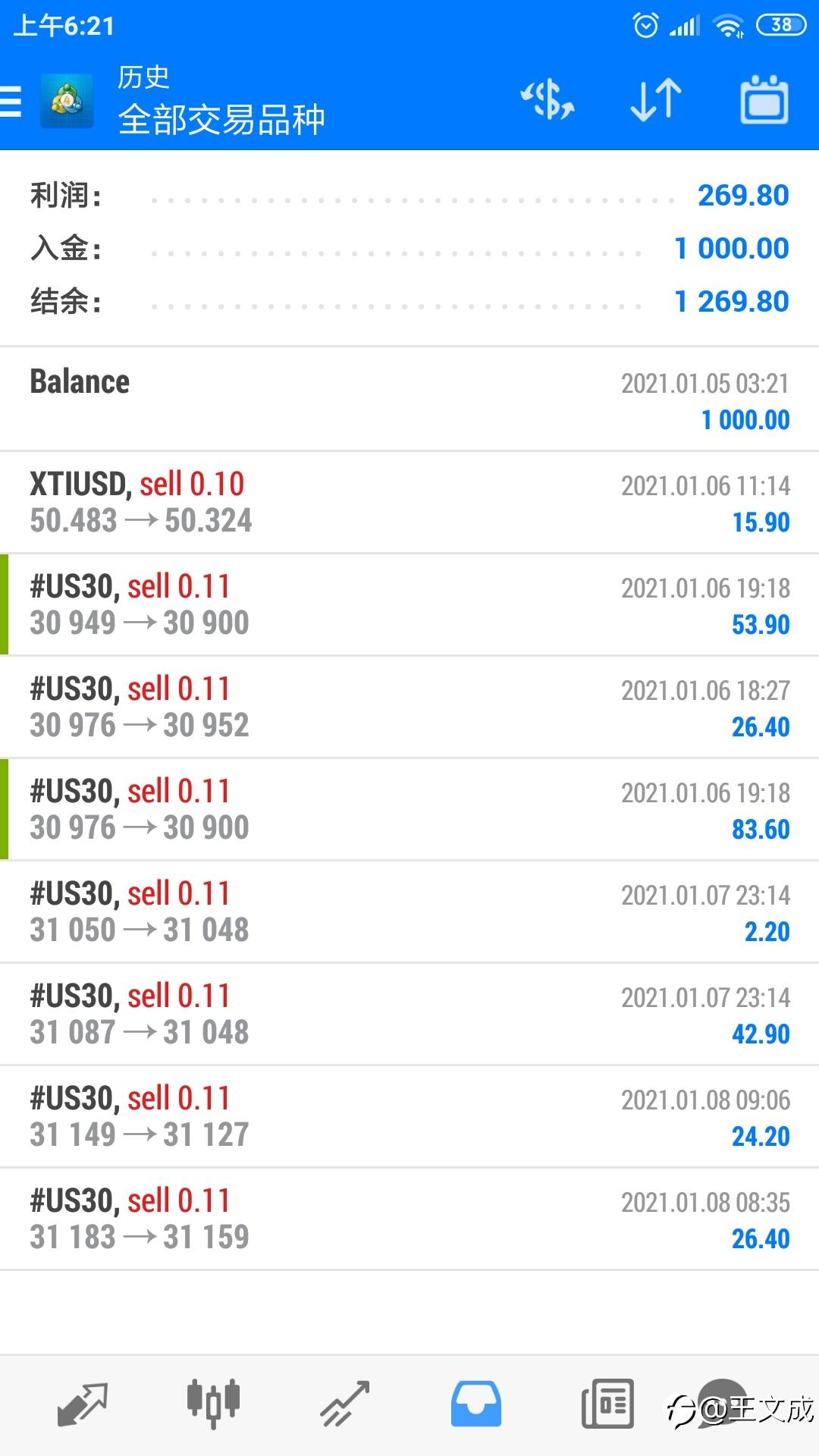
Task: Open the XTIUSD sell 0.10 trade
Action: click(x=409, y=502)
